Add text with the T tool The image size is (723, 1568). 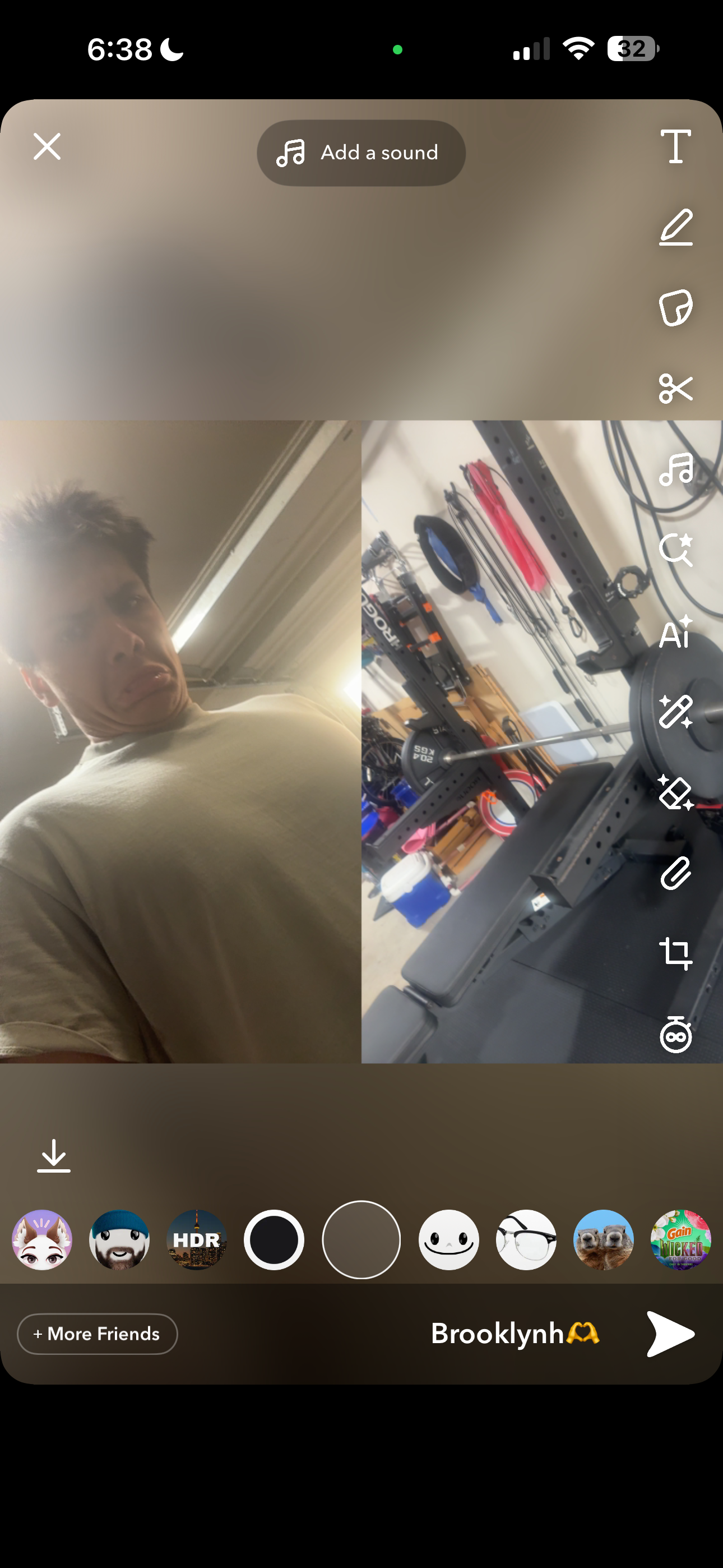(x=675, y=146)
